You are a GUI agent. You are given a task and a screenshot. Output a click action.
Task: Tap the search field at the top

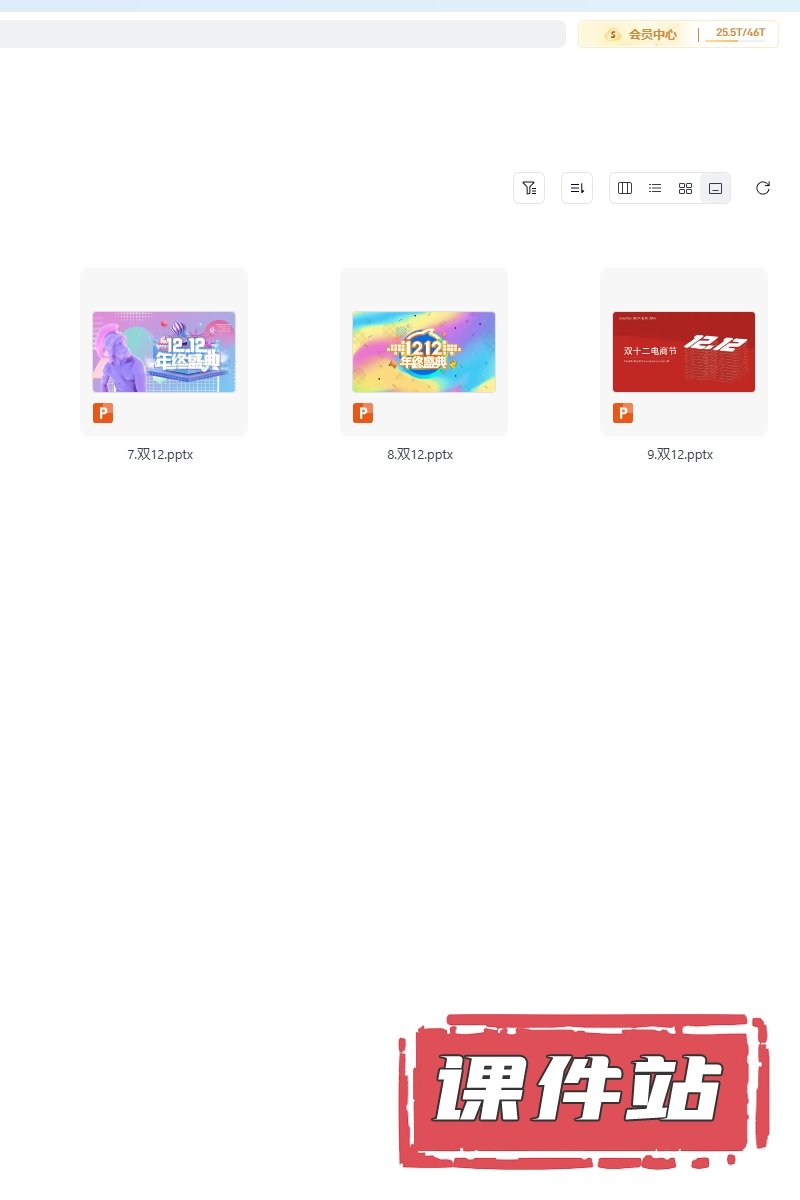(x=280, y=34)
